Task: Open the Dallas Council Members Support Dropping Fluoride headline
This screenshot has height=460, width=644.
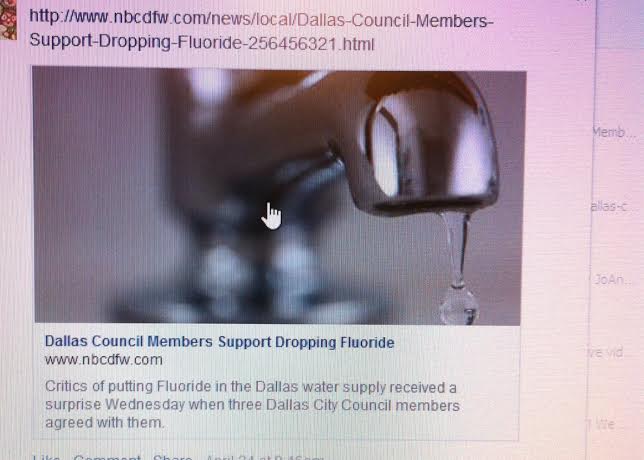Action: [219, 342]
